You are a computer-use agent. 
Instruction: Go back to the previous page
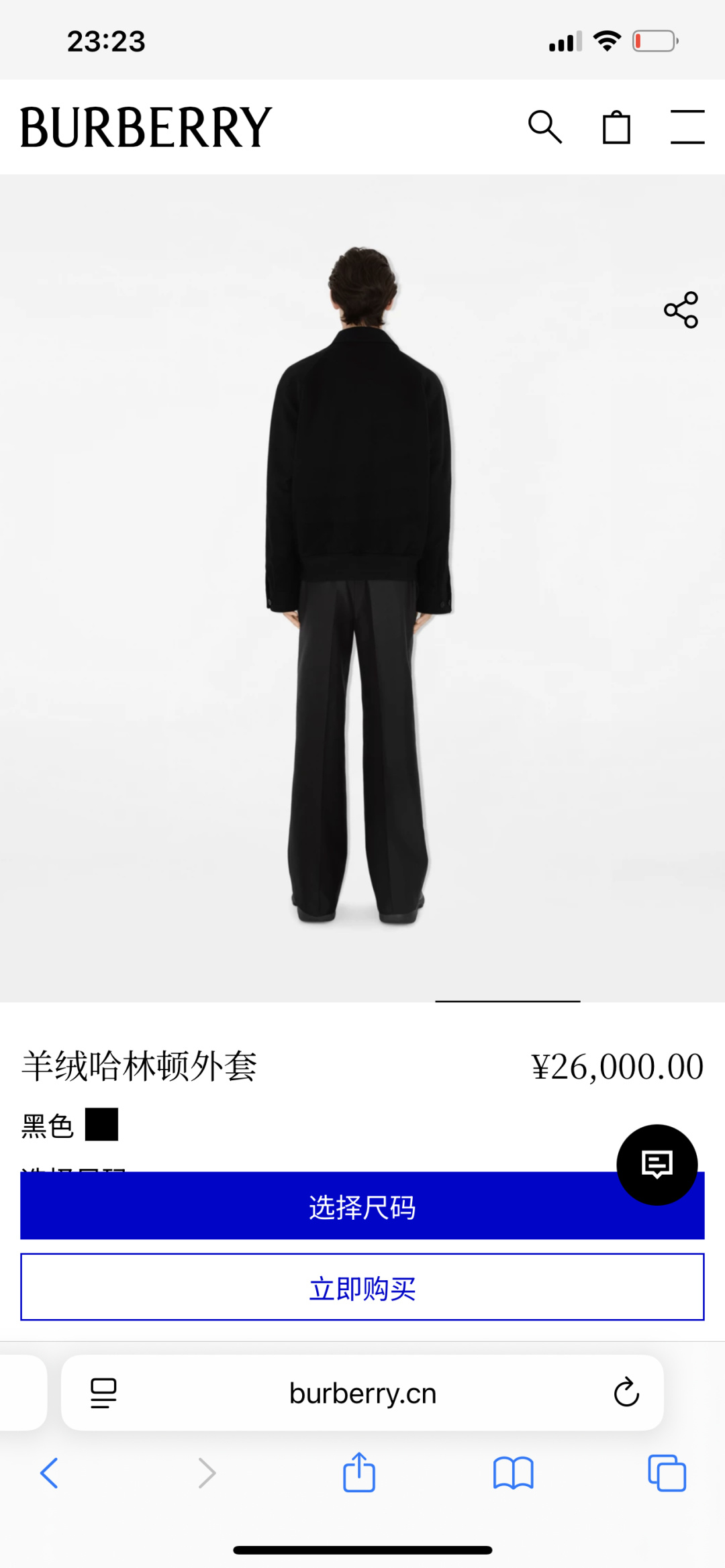pos(50,1473)
